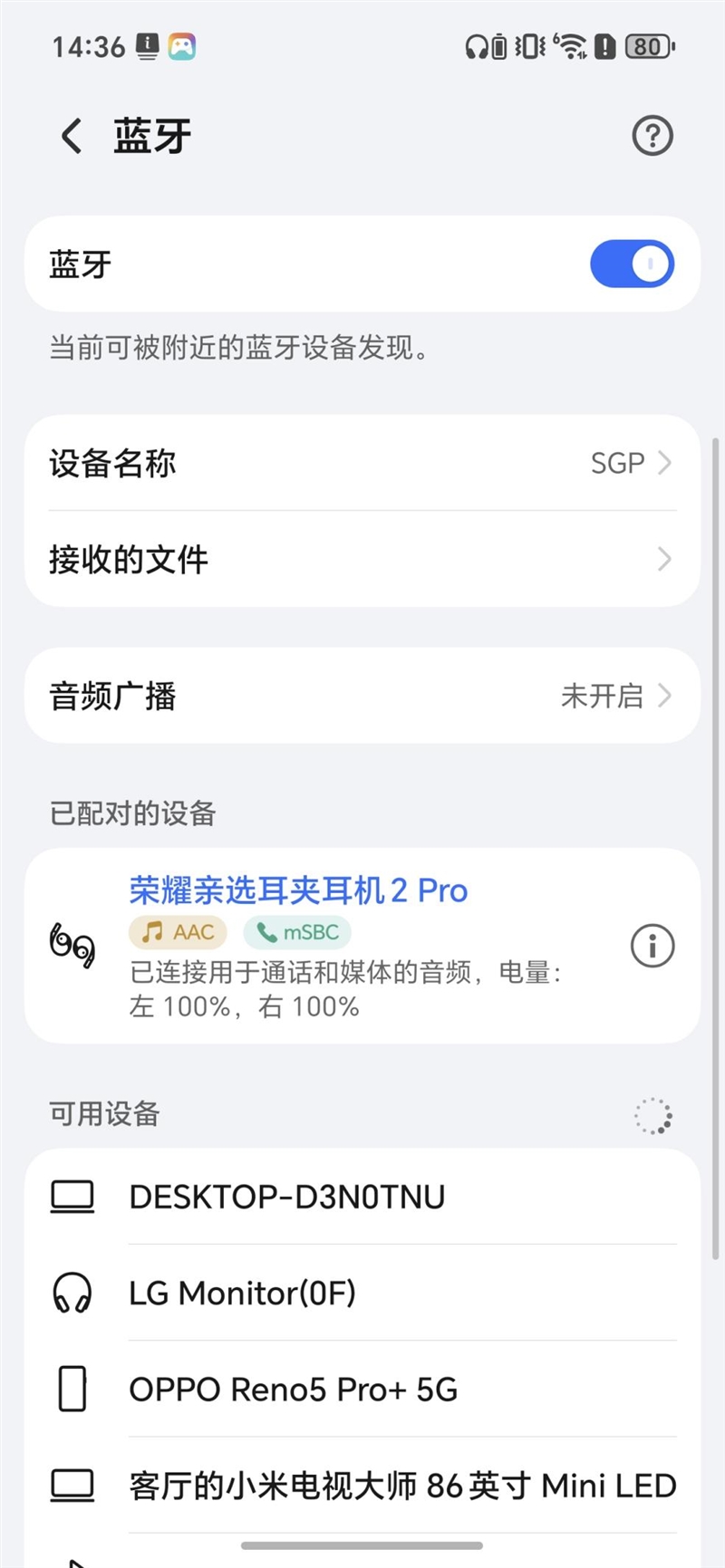Turn off the 蓝牙 switch
This screenshot has width=725, height=1568.
(632, 264)
